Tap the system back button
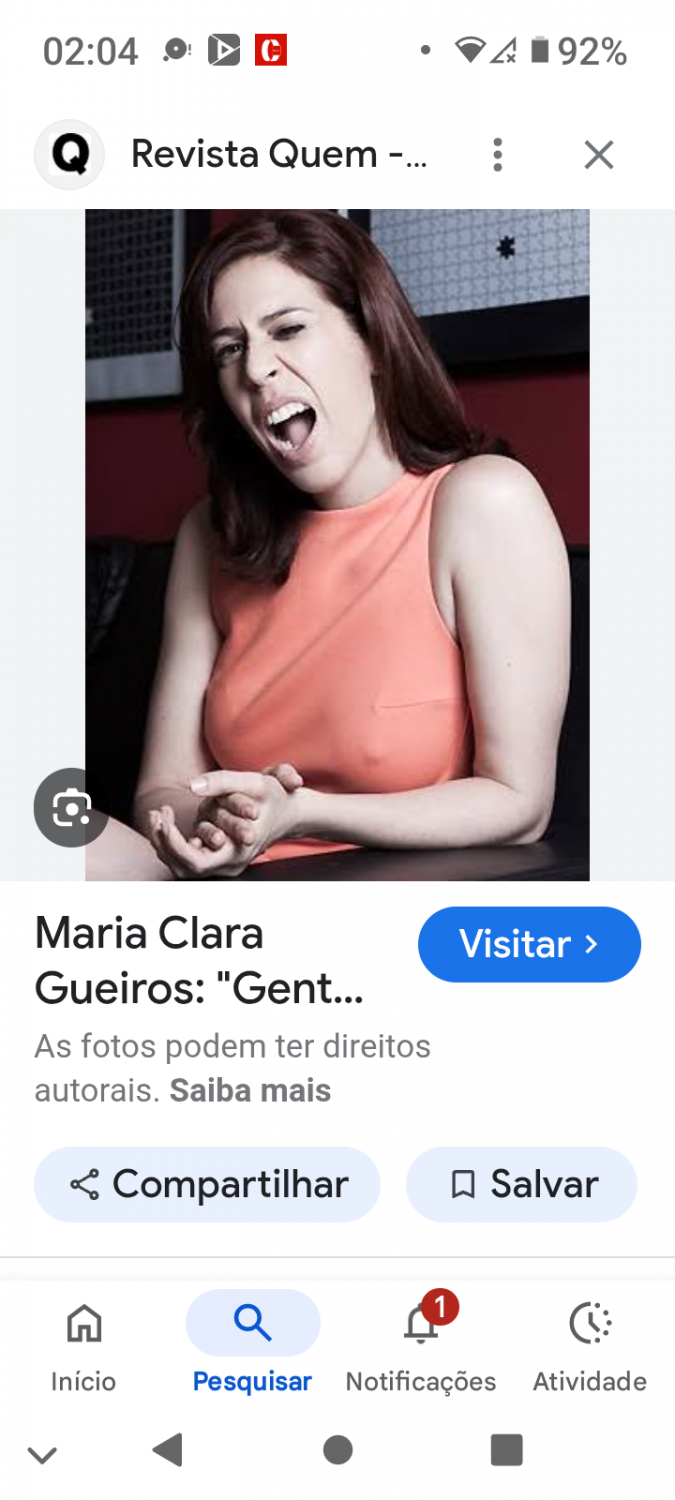675x1500 pixels. [x=168, y=1449]
